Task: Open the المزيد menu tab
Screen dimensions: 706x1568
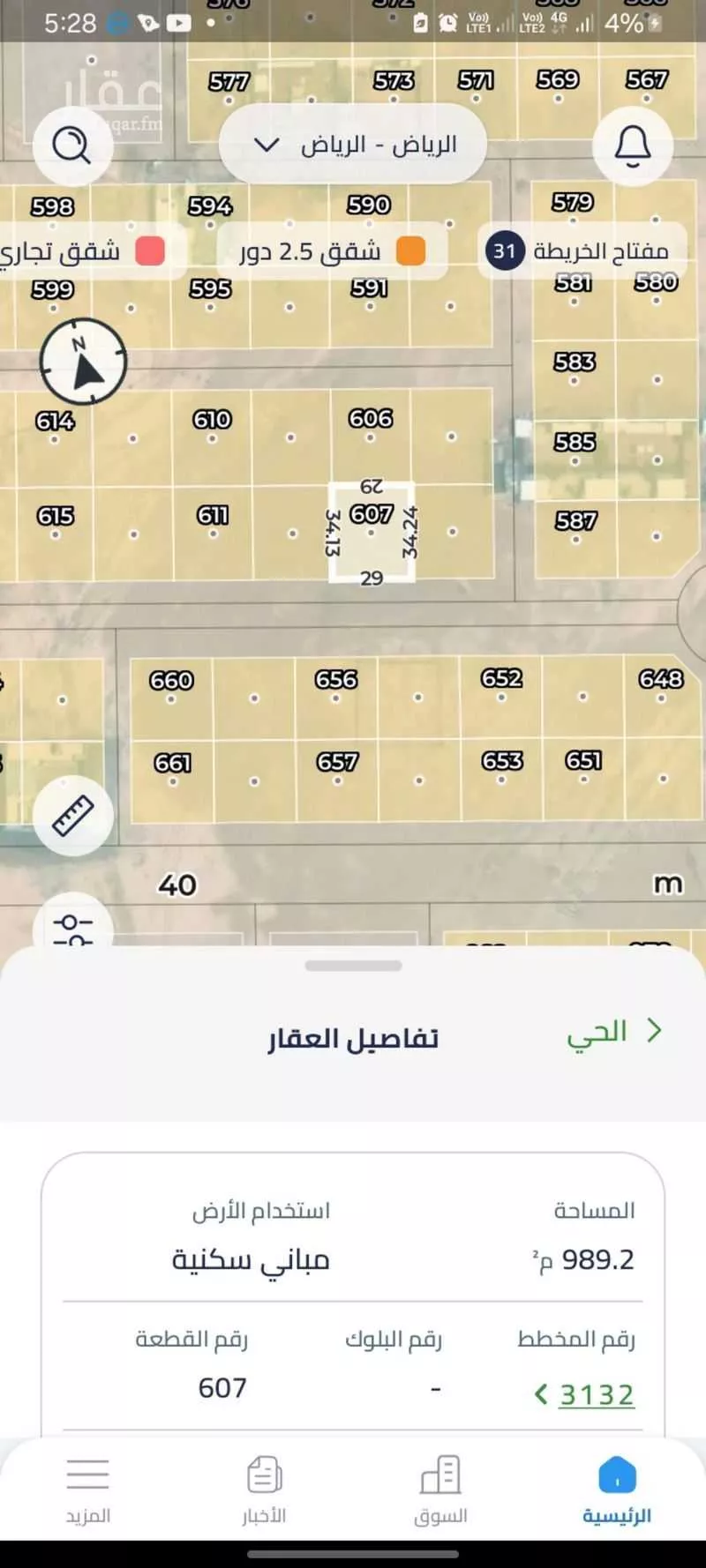Action: coord(87,1490)
